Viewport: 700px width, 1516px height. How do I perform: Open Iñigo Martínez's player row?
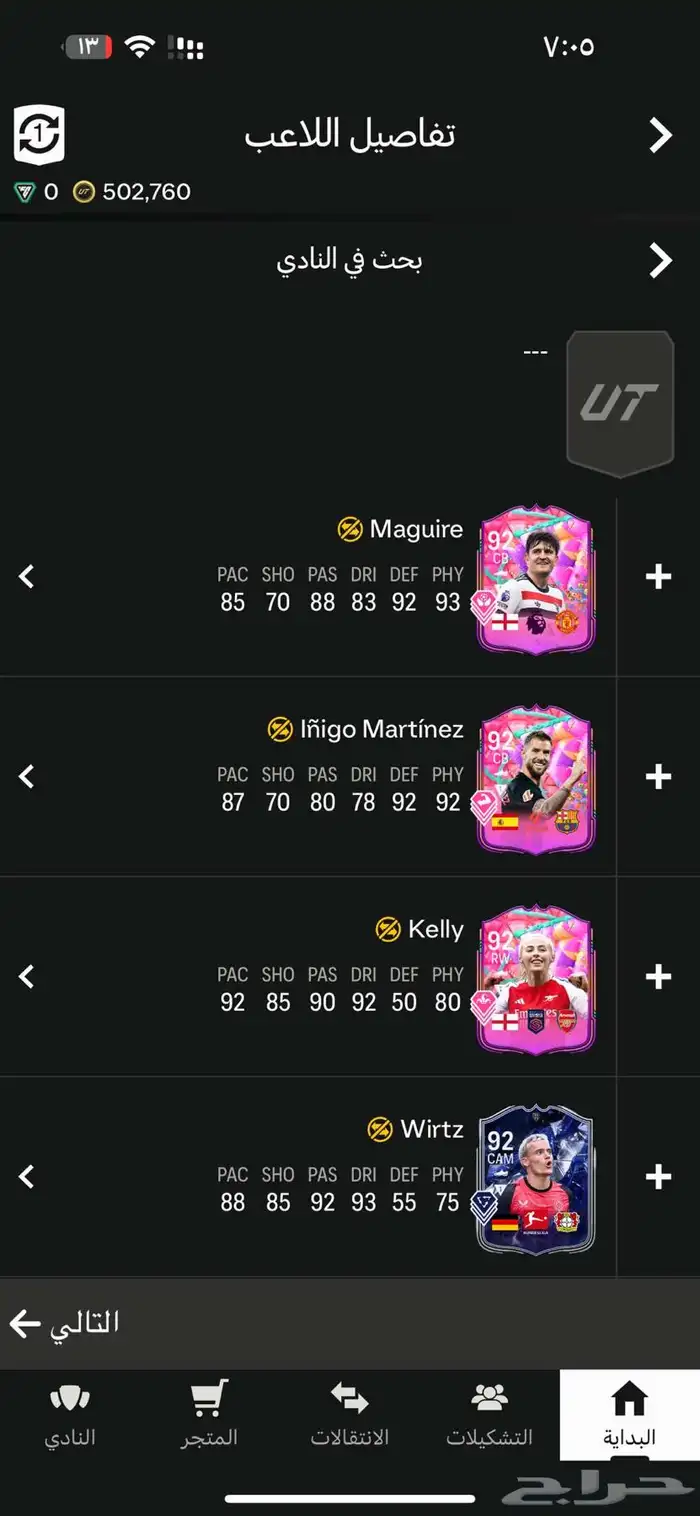tap(300, 777)
